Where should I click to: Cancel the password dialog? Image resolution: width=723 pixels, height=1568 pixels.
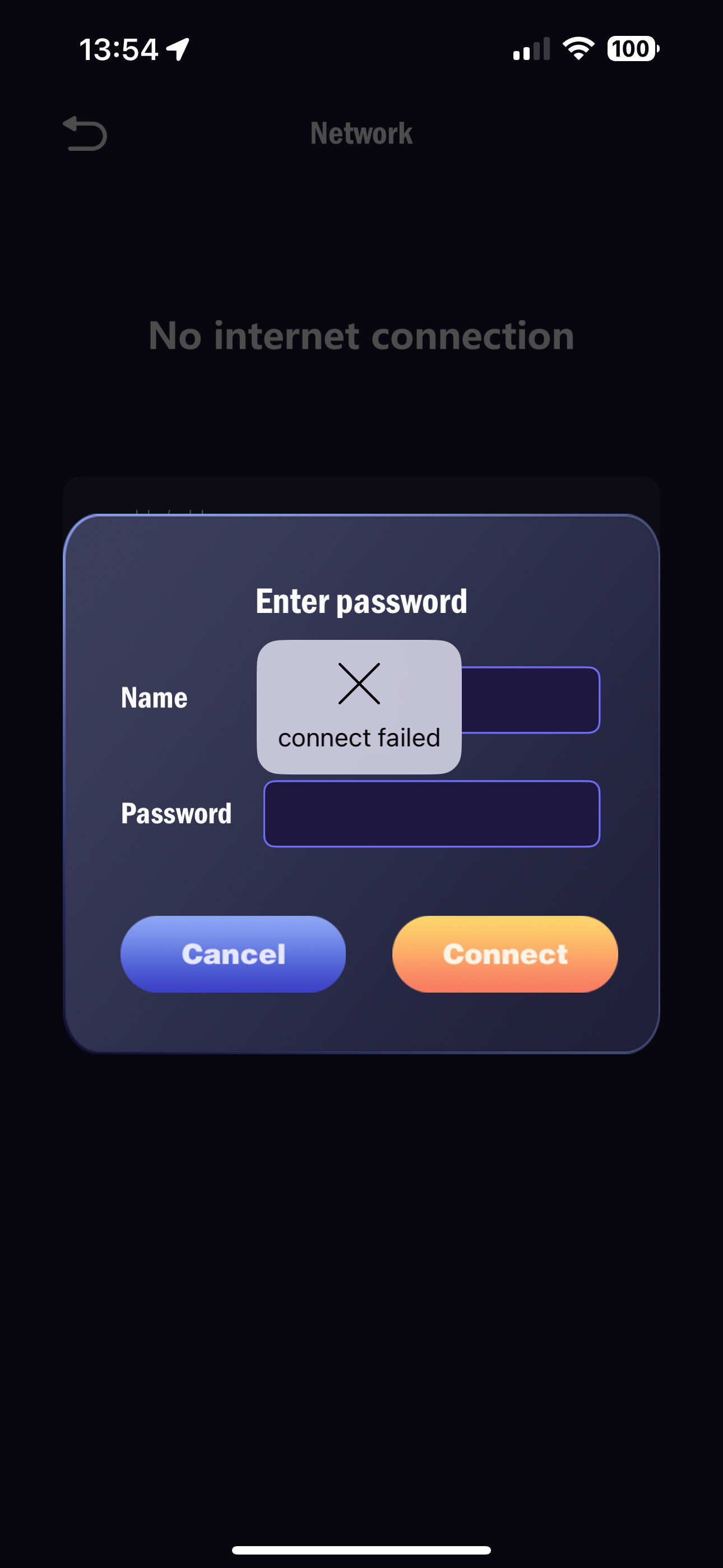233,954
